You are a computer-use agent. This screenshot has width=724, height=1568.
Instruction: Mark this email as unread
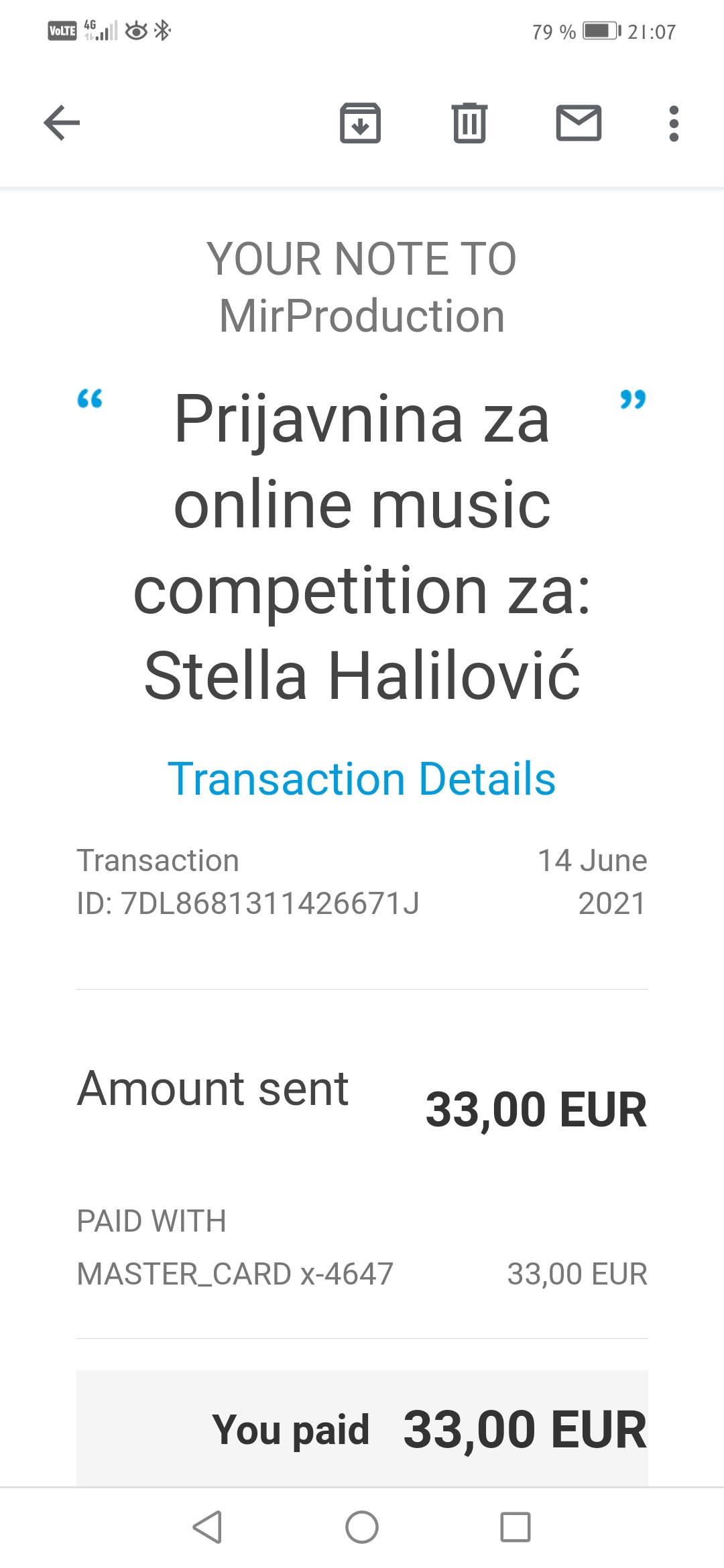click(x=579, y=123)
